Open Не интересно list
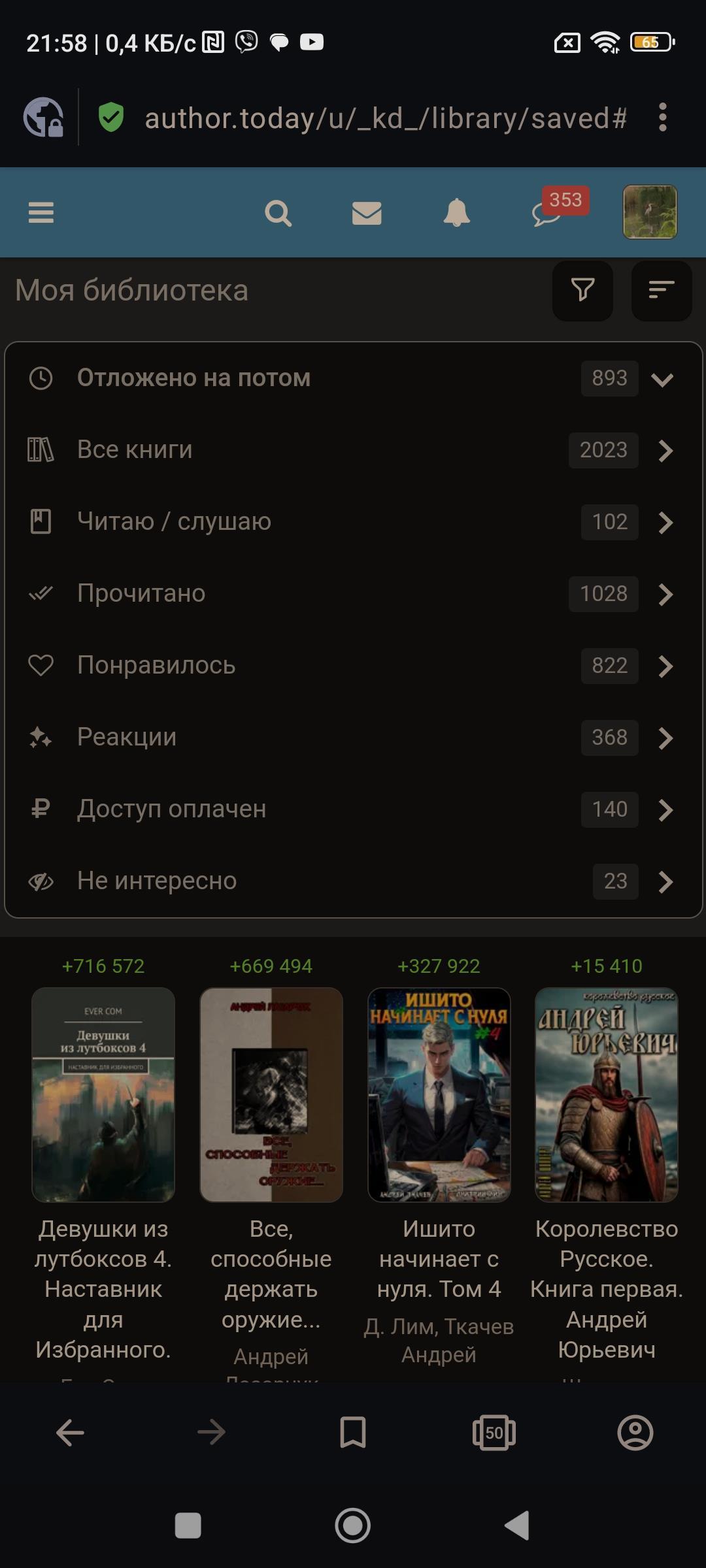The height and width of the screenshot is (1568, 706). pyautogui.click(x=353, y=881)
